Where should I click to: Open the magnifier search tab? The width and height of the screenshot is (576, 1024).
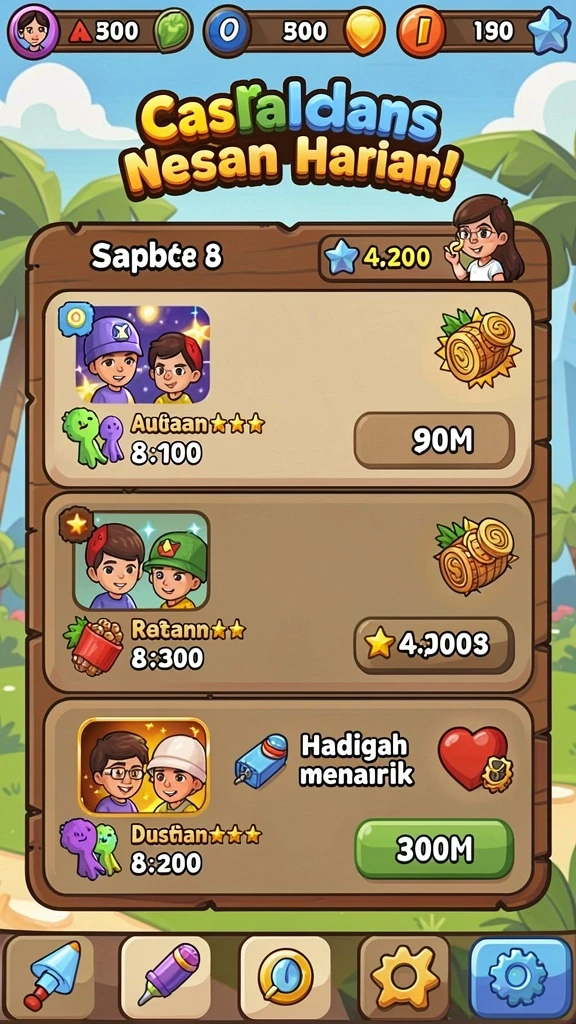(x=285, y=976)
